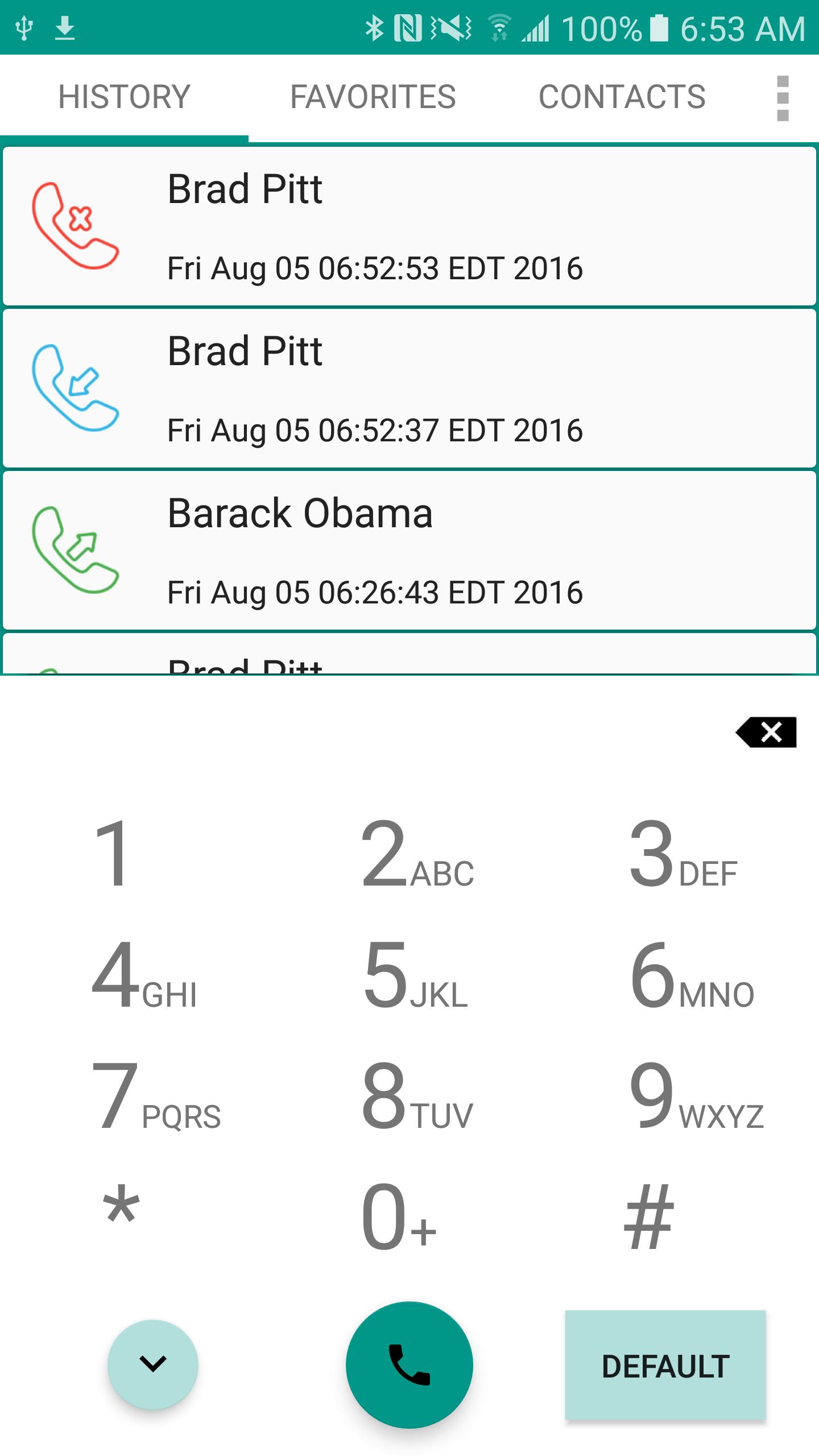Image resolution: width=819 pixels, height=1456 pixels.
Task: Switch to the FAVORITES tab
Action: [x=373, y=96]
